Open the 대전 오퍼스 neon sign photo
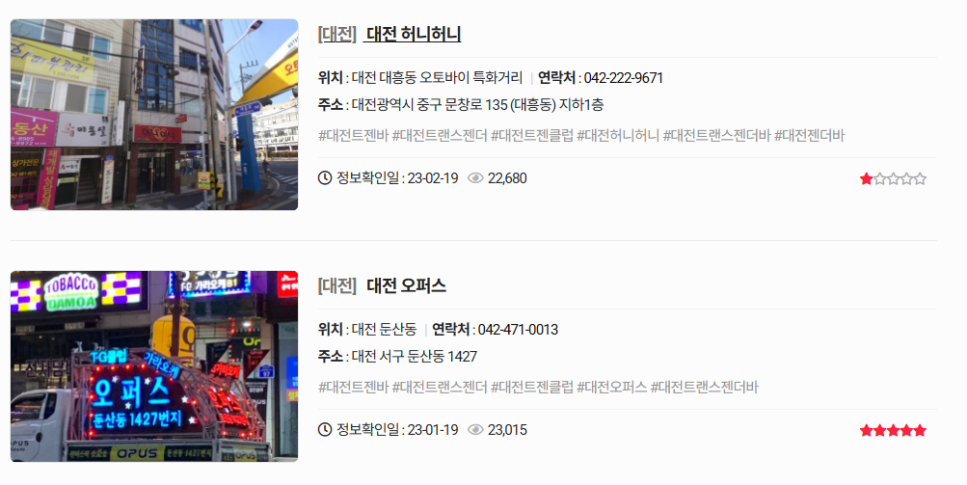The width and height of the screenshot is (967, 485). tap(154, 366)
